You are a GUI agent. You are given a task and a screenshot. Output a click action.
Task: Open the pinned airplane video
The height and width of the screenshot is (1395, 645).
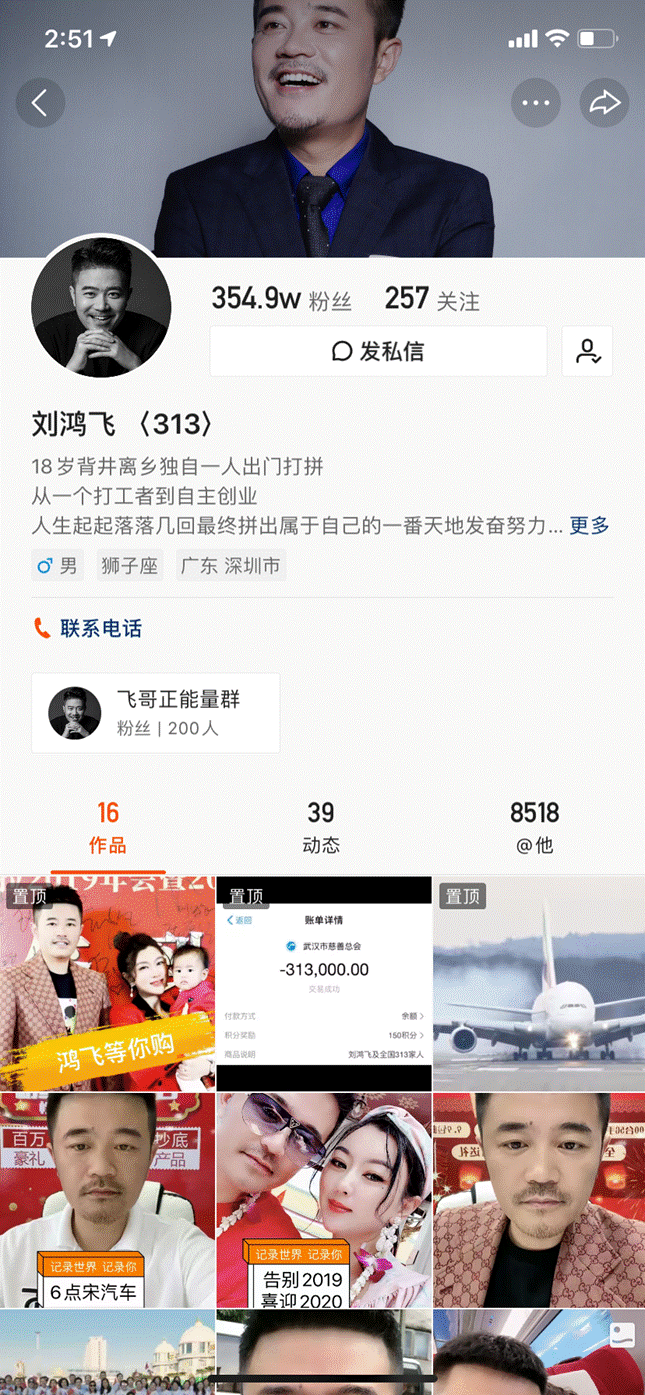[x=539, y=984]
